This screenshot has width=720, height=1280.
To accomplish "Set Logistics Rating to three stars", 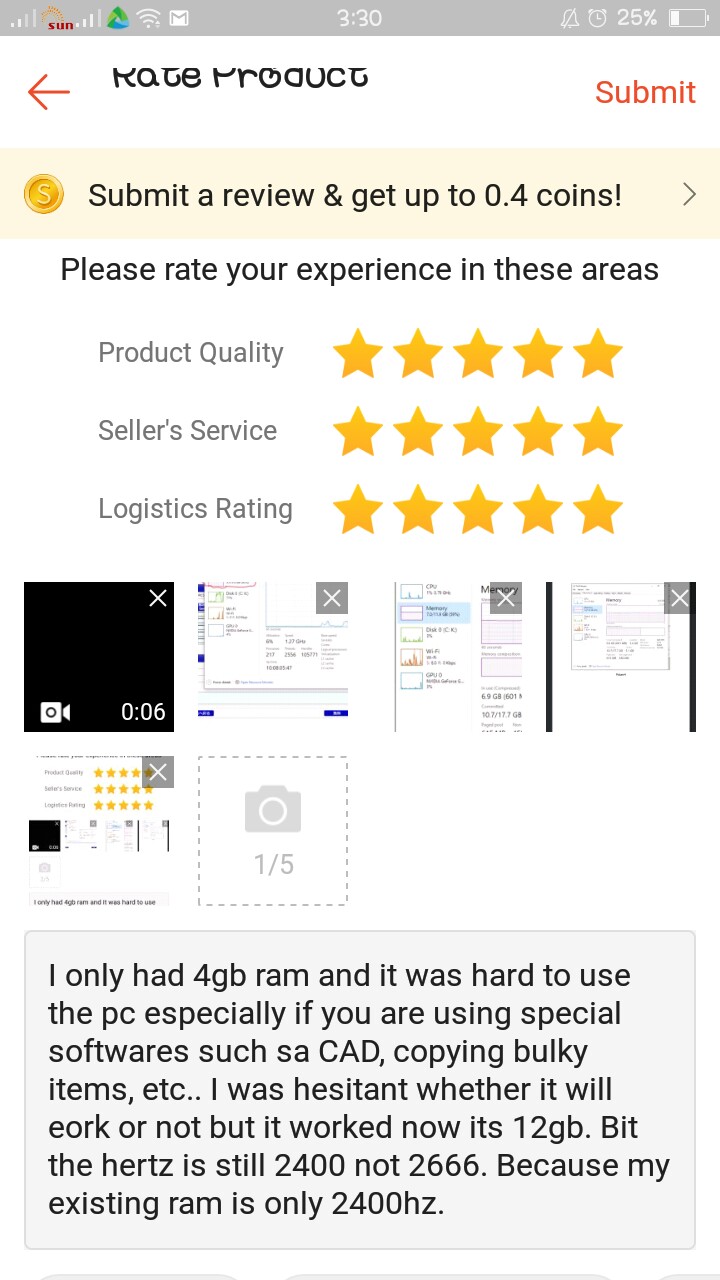I will [478, 509].
